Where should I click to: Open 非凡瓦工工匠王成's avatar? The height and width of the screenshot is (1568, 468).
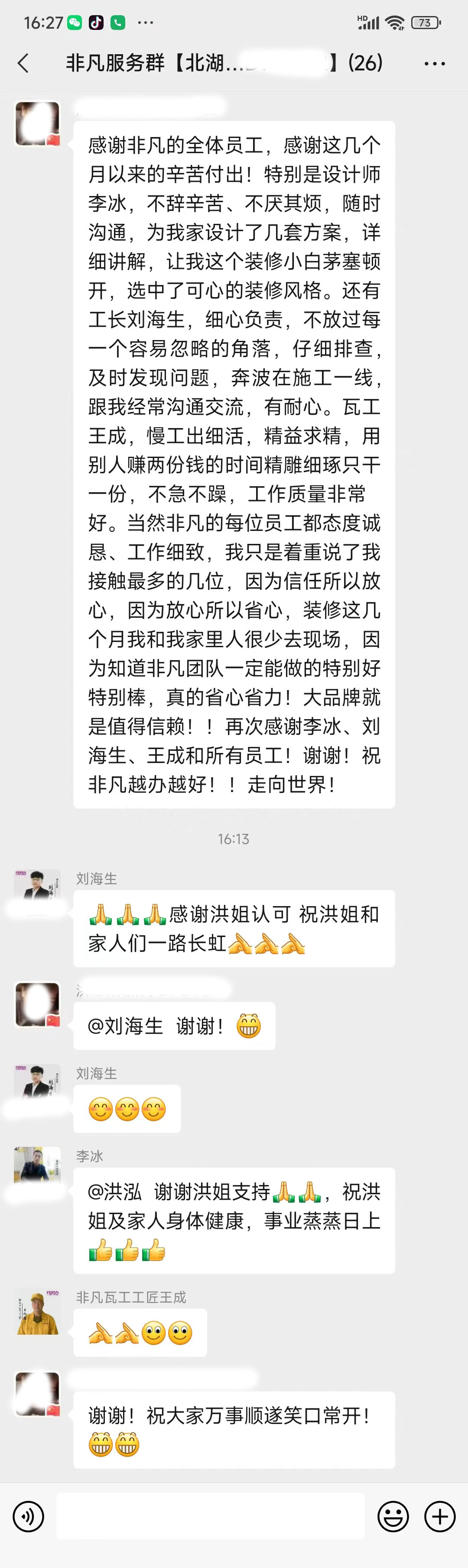38,1313
